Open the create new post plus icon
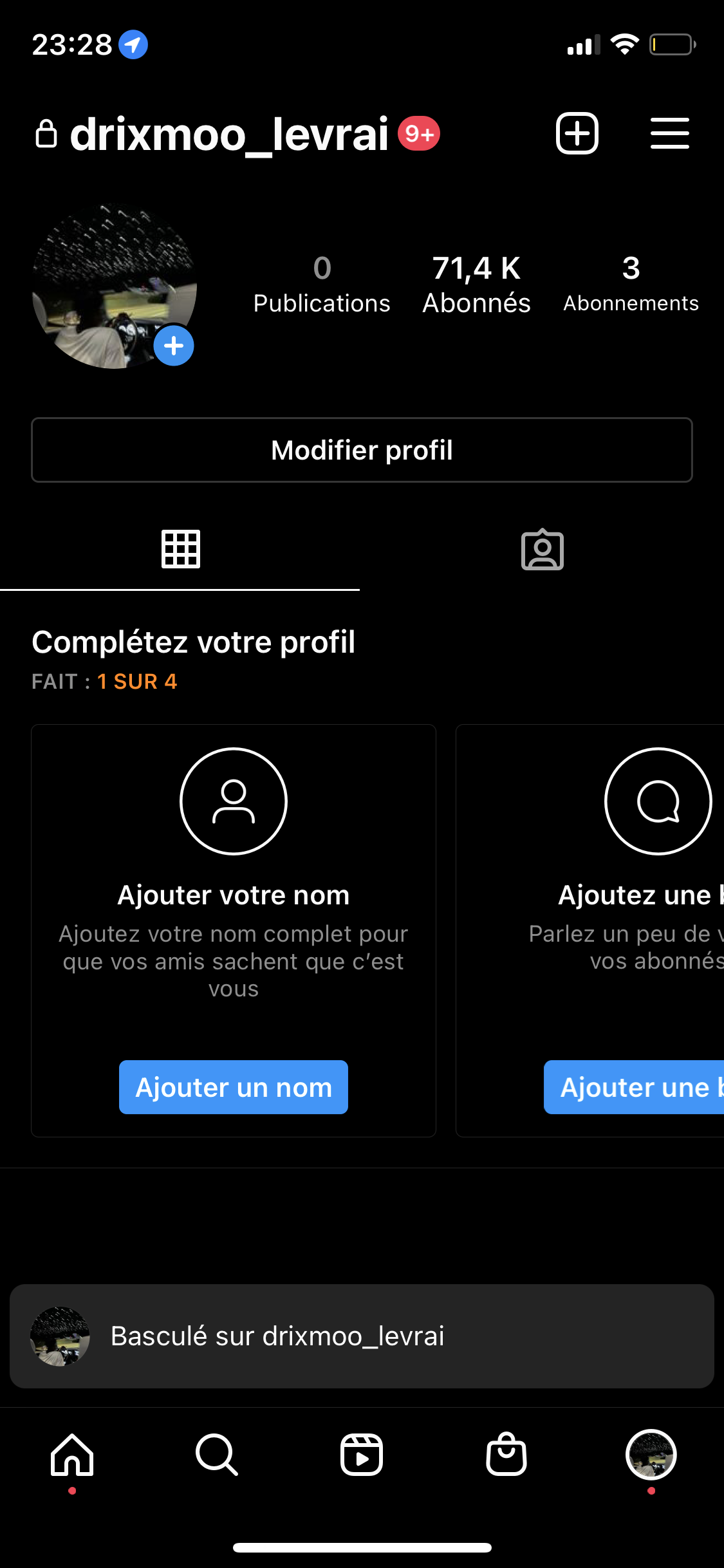This screenshot has width=724, height=1568. coord(577,133)
